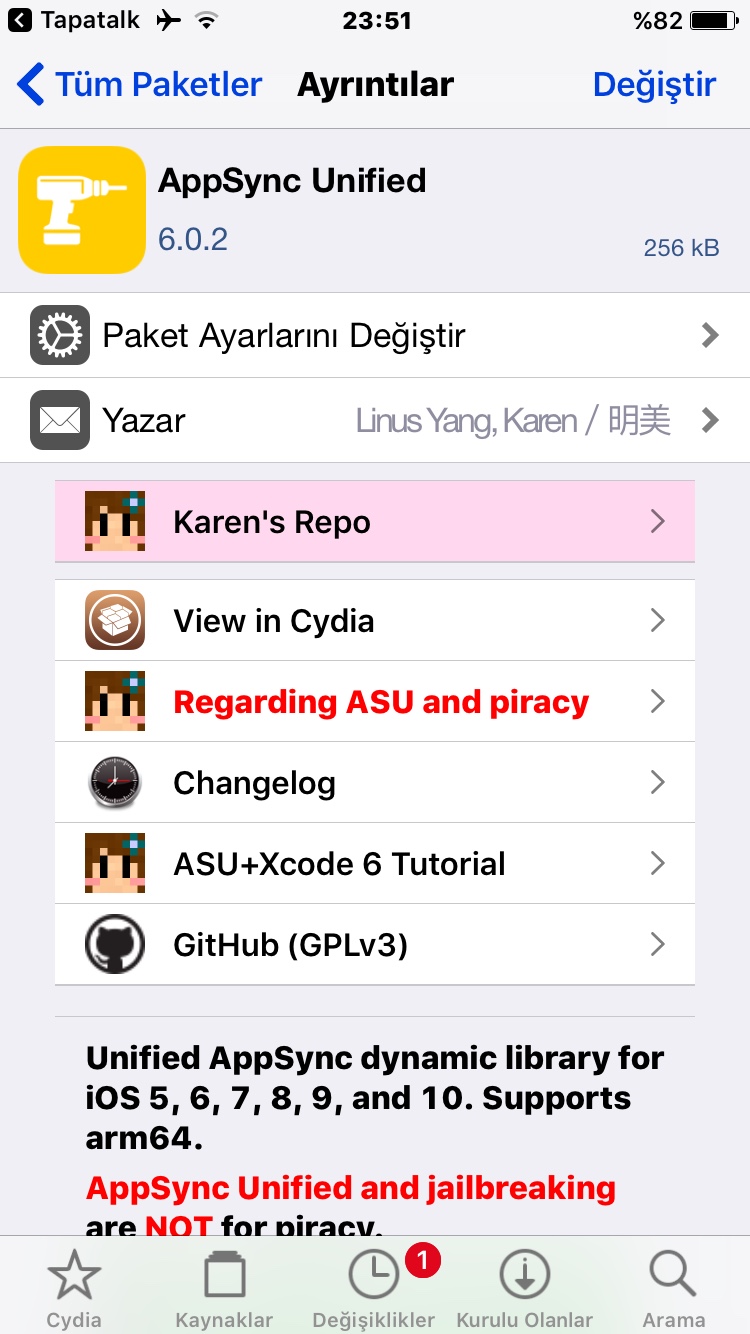Open GitHub (GPLv3) link

(x=375, y=945)
